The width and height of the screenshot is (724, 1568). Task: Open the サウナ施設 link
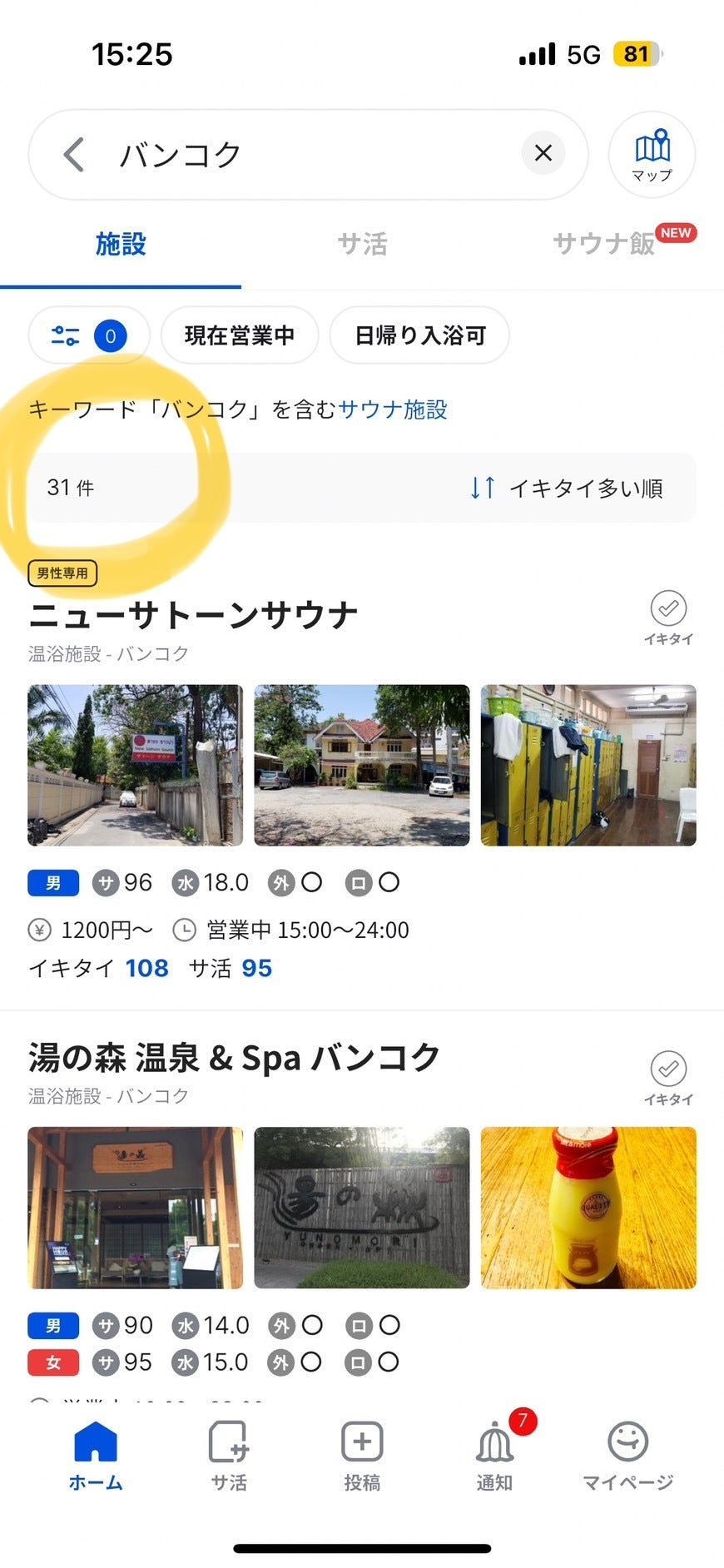click(393, 409)
